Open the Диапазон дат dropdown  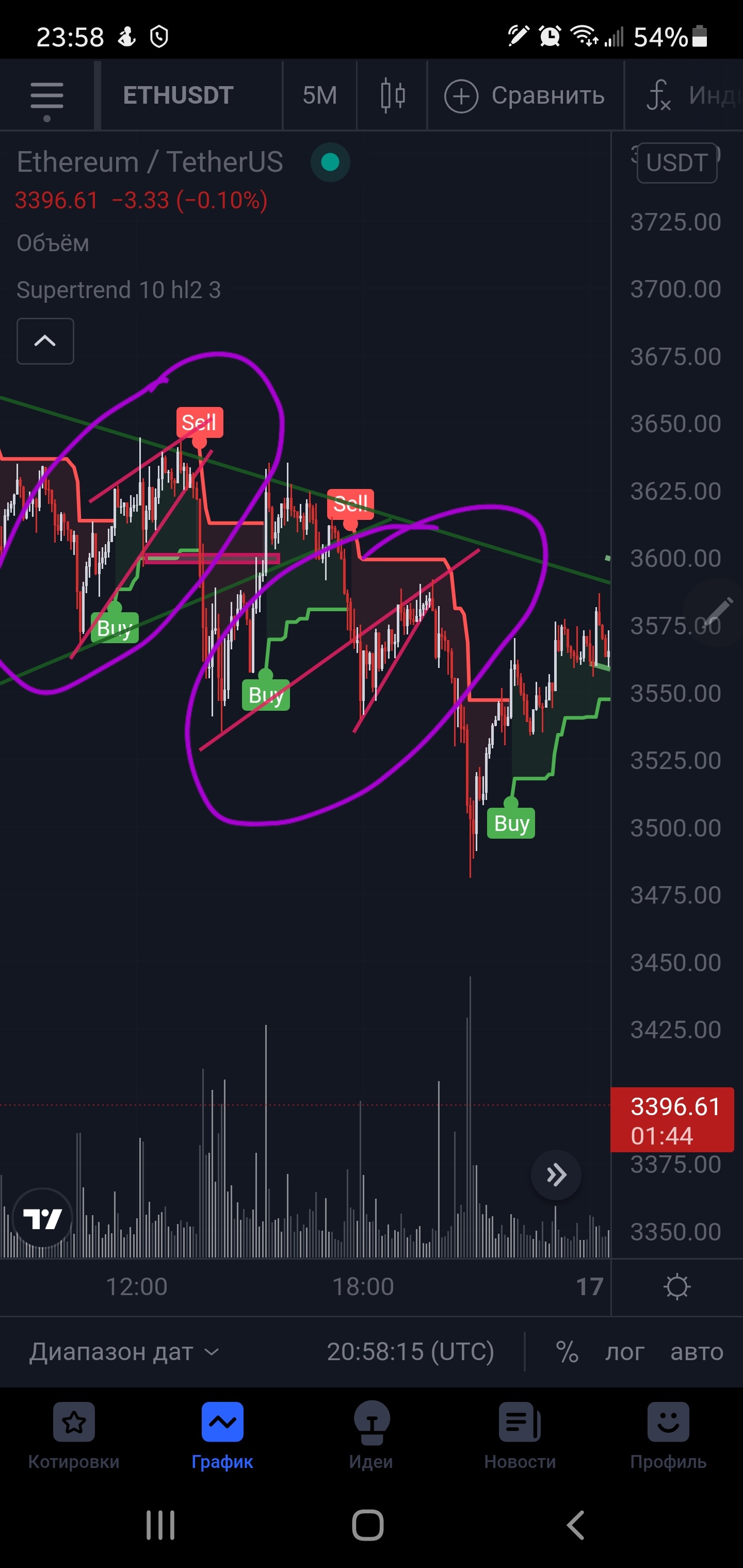coord(124,1352)
